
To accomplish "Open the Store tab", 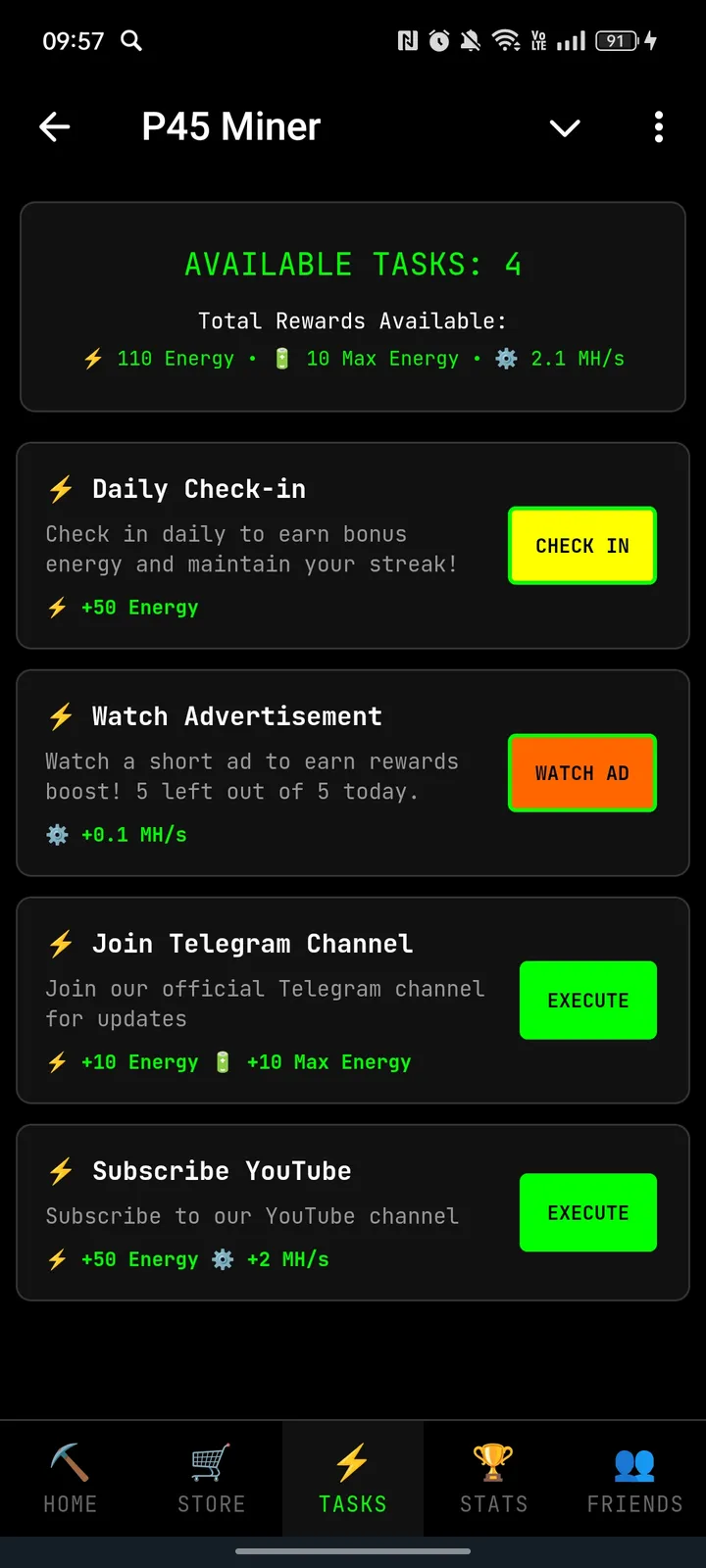I will pos(212,1480).
